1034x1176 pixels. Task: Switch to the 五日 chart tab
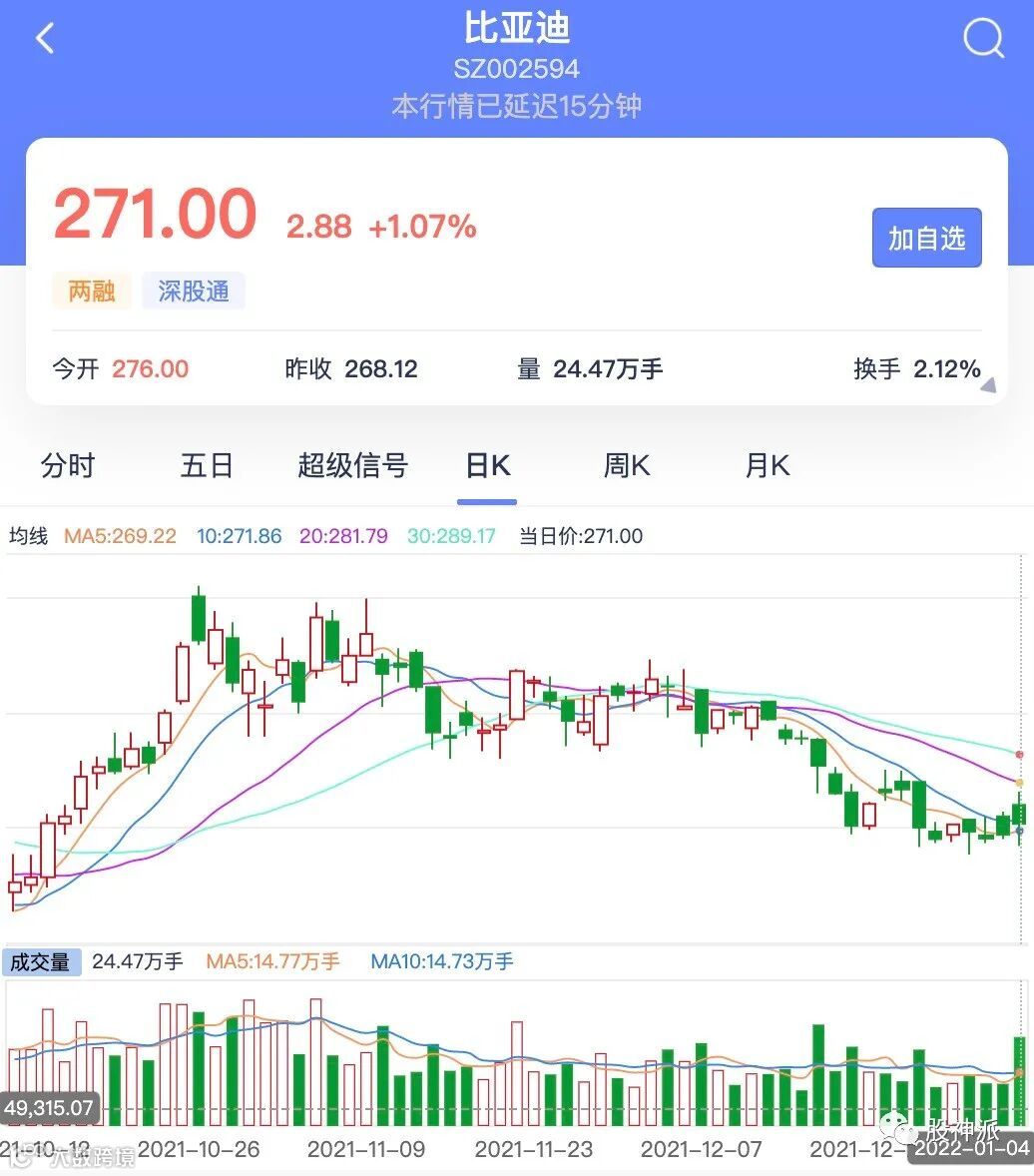[207, 466]
